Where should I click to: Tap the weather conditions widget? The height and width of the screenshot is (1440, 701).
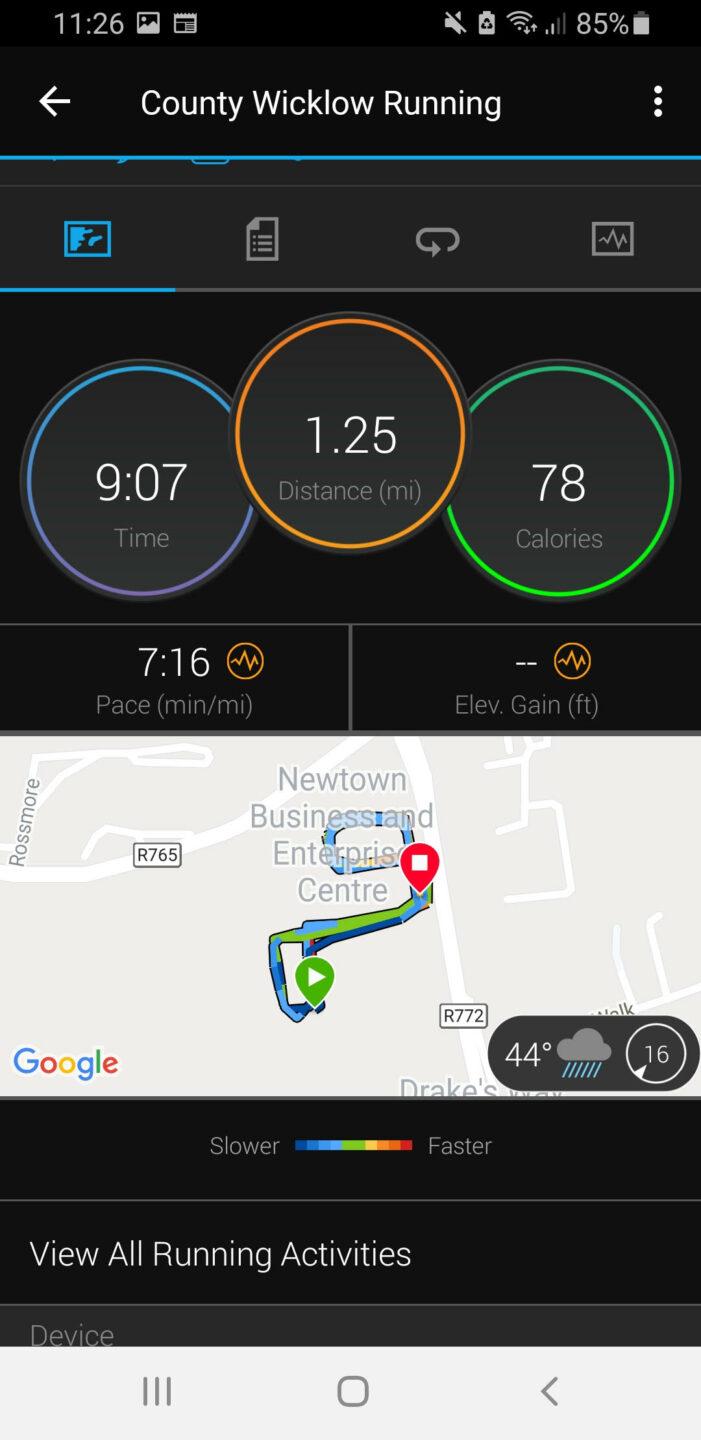click(592, 1053)
